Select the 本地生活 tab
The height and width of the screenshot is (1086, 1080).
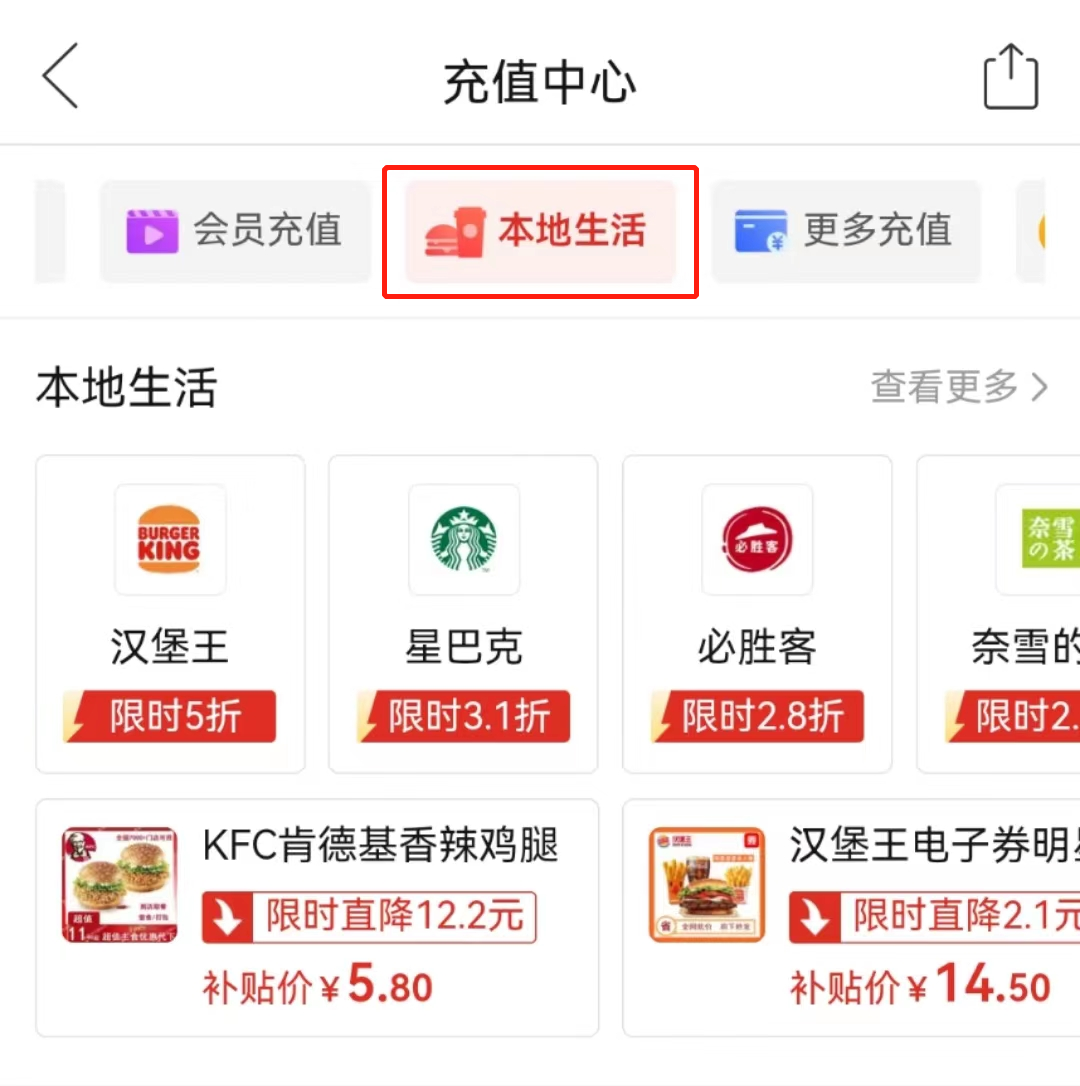541,231
